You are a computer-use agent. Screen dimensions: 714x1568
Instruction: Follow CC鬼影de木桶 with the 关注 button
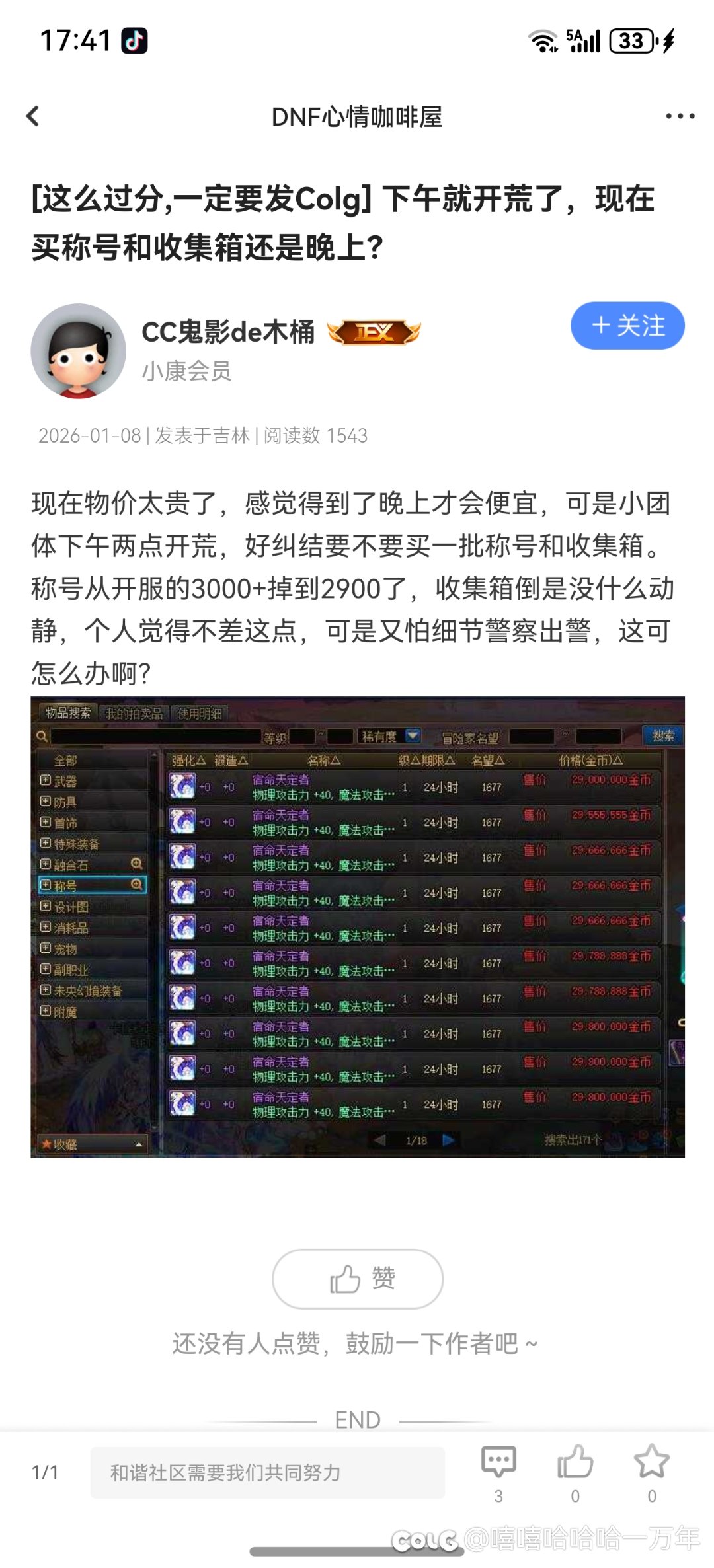click(x=627, y=326)
